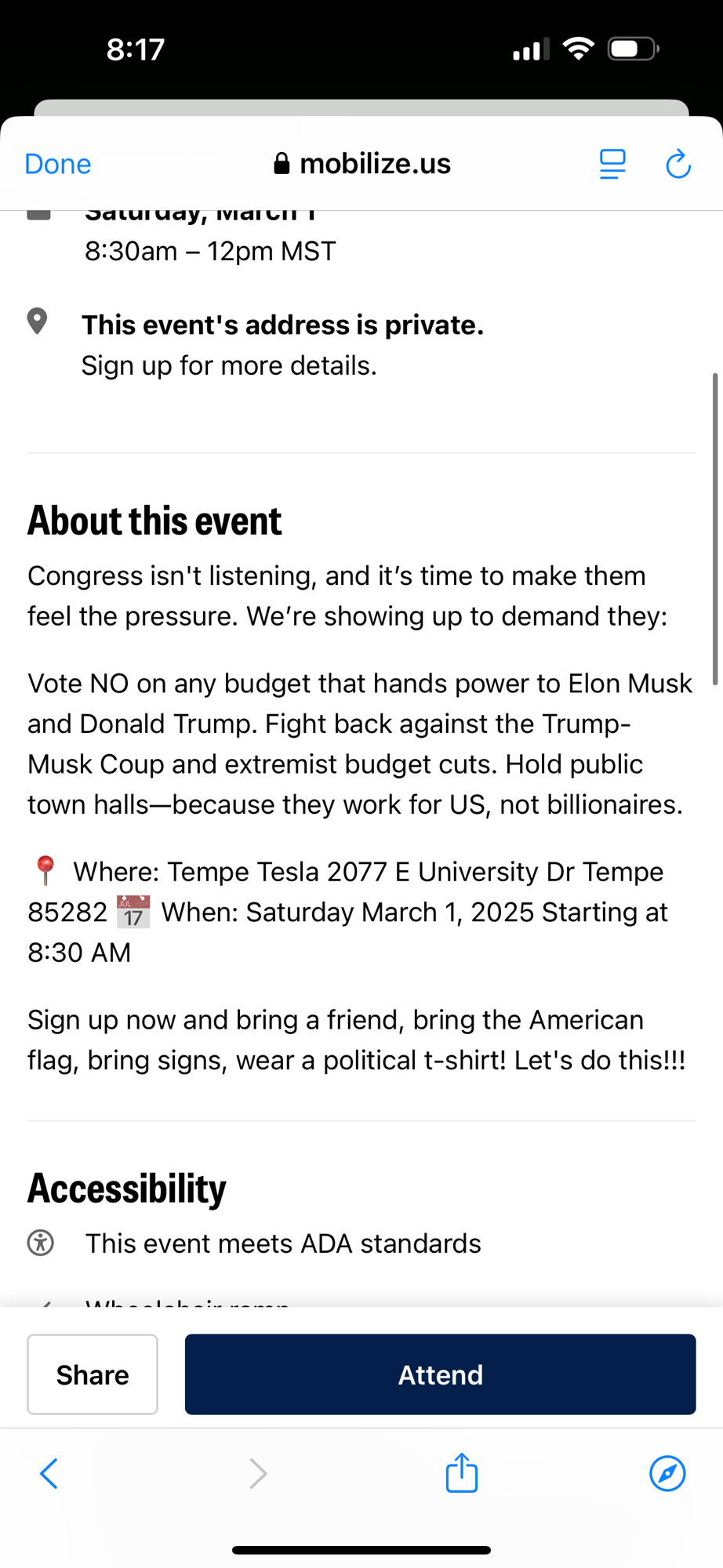Screen dimensions: 723x1568
Task: Open the page in Safari compass icon
Action: pyautogui.click(x=667, y=1473)
